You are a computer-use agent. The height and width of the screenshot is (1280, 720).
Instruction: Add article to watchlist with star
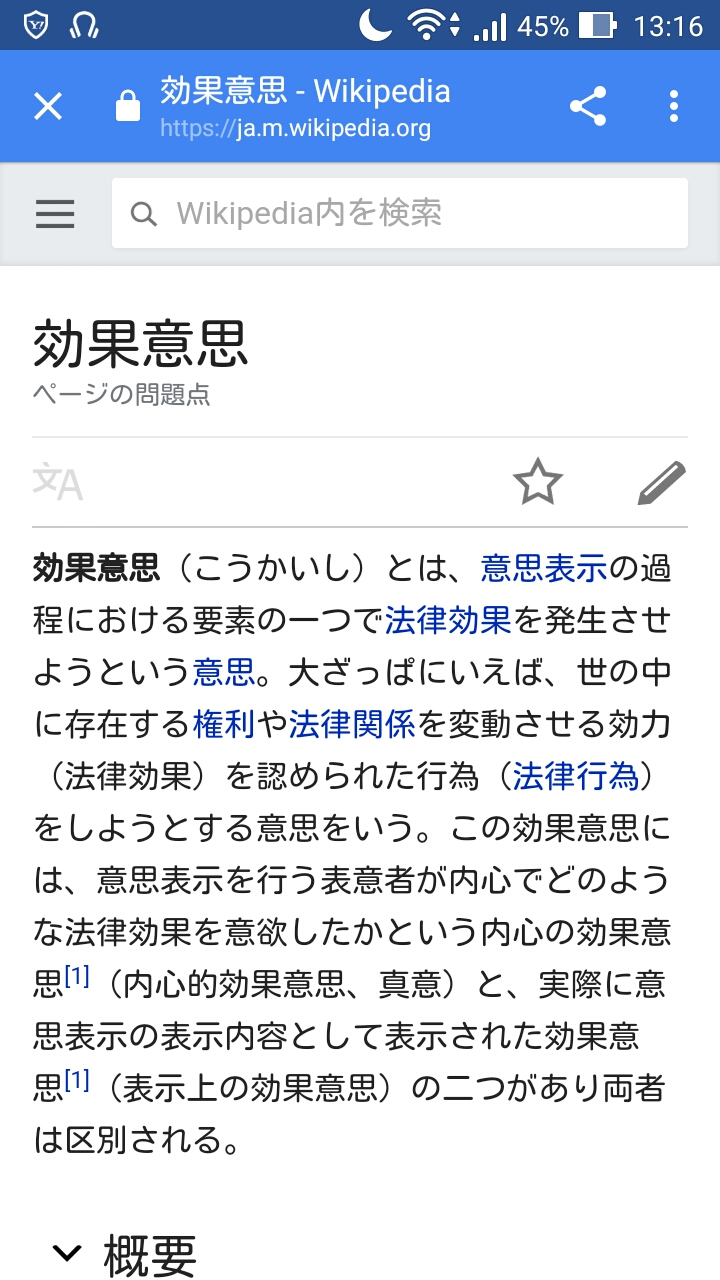(538, 483)
